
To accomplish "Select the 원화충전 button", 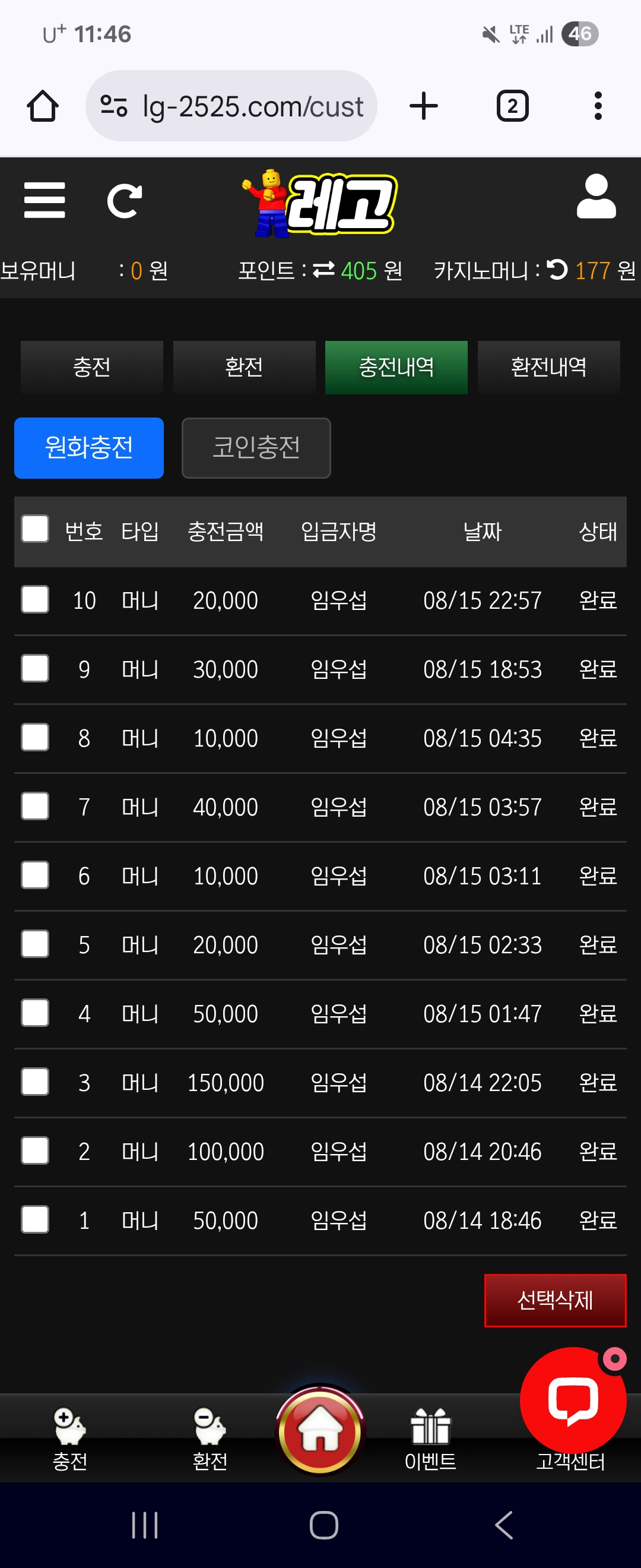I will tap(89, 447).
